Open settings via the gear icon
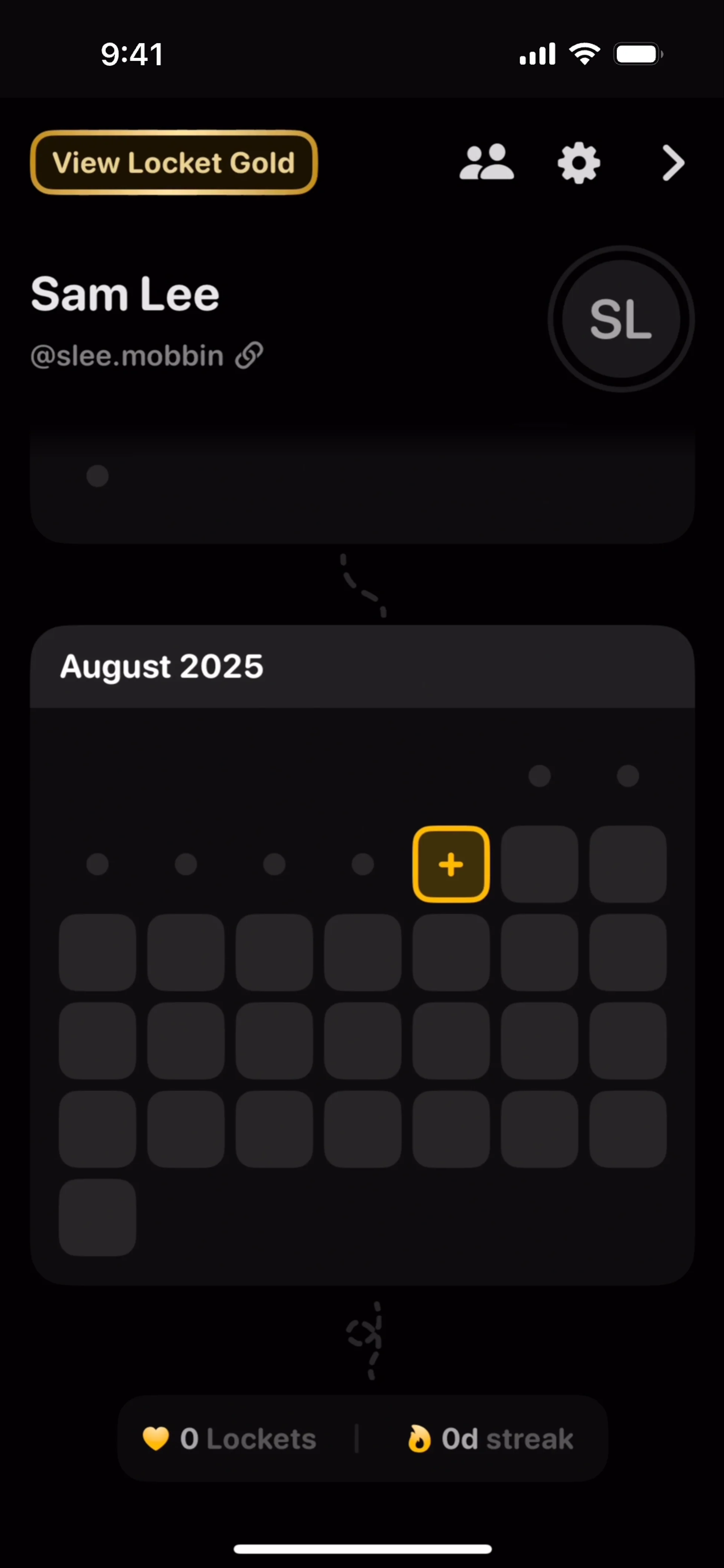Image resolution: width=724 pixels, height=1568 pixels. point(578,162)
